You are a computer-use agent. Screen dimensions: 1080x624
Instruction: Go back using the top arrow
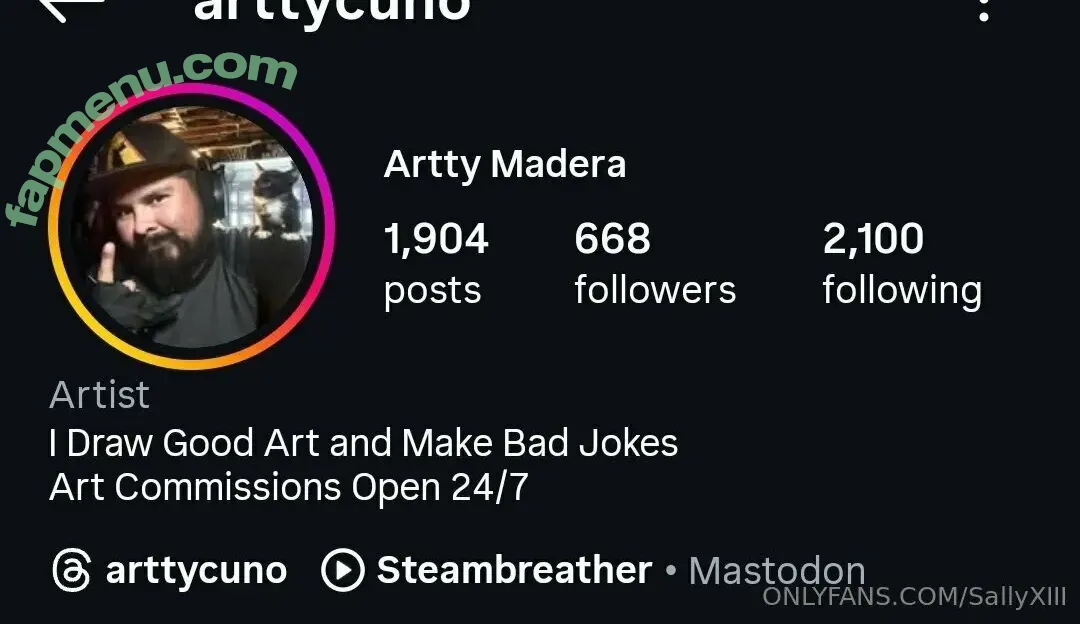tap(68, 8)
